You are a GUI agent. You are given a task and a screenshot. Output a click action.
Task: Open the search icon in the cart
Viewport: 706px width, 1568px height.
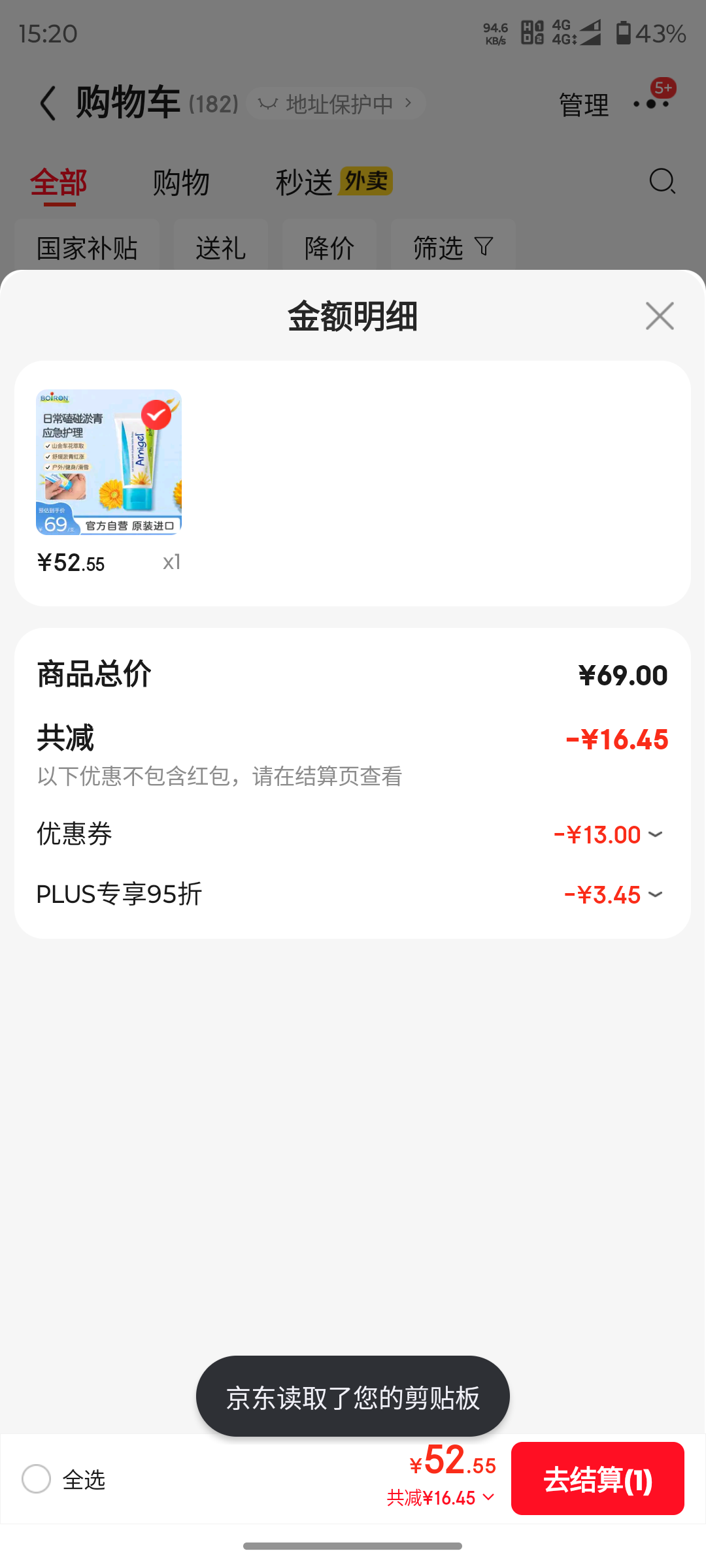tap(662, 181)
